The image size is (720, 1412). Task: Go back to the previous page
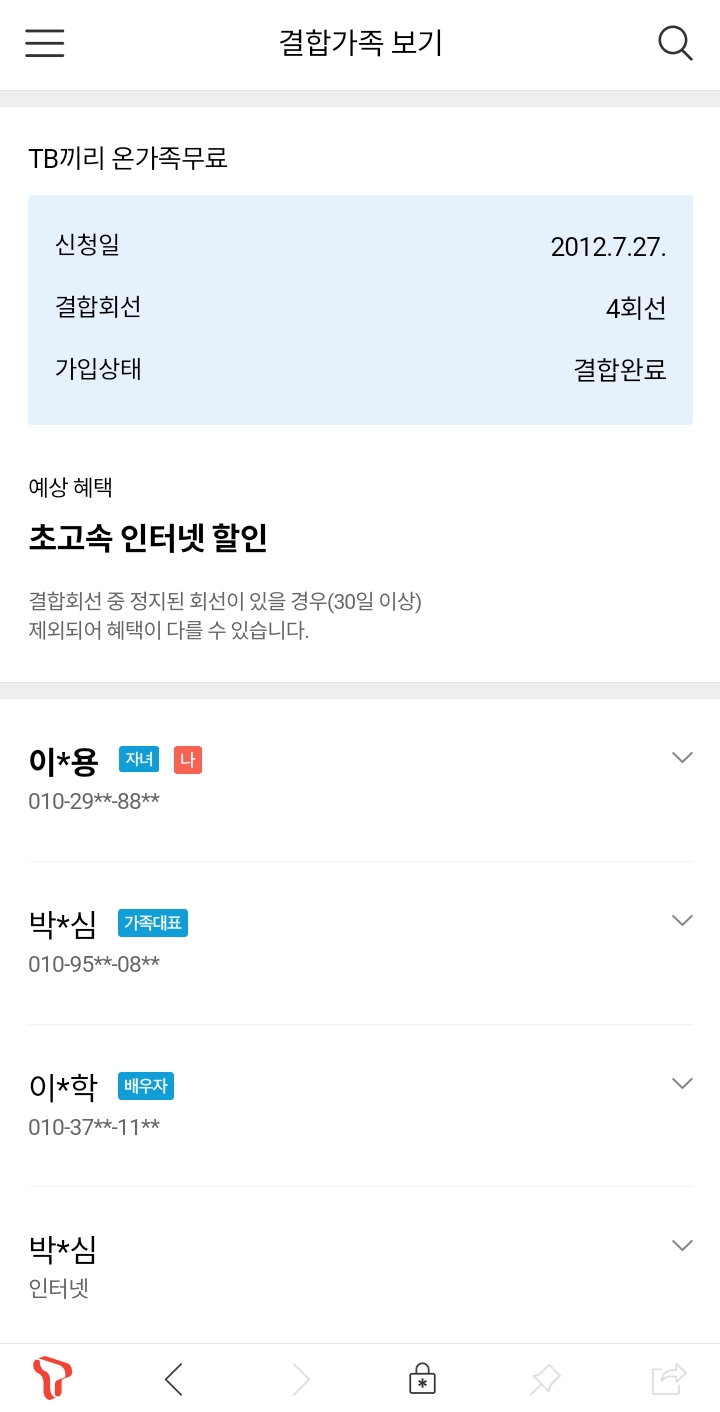click(174, 1380)
